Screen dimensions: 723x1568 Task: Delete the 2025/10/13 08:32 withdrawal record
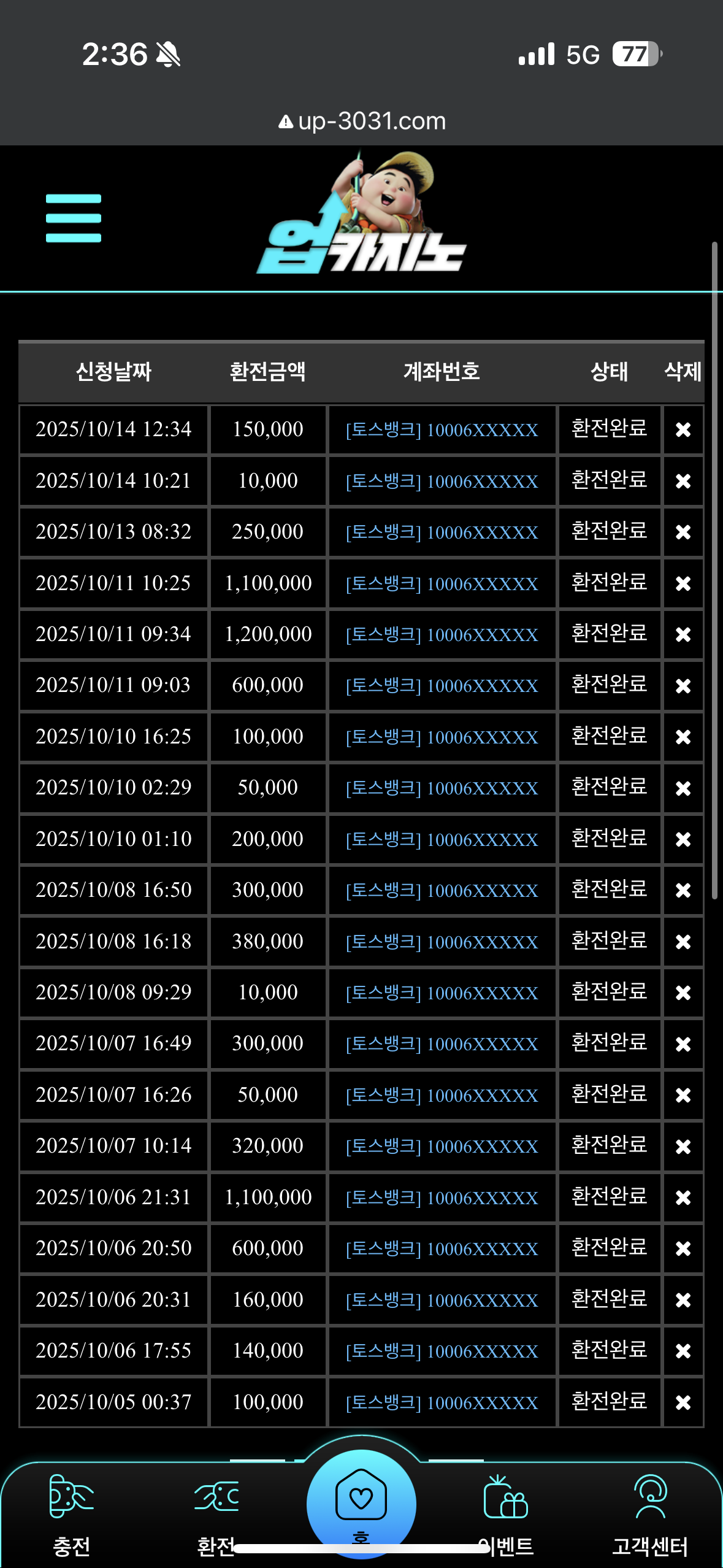click(x=683, y=532)
